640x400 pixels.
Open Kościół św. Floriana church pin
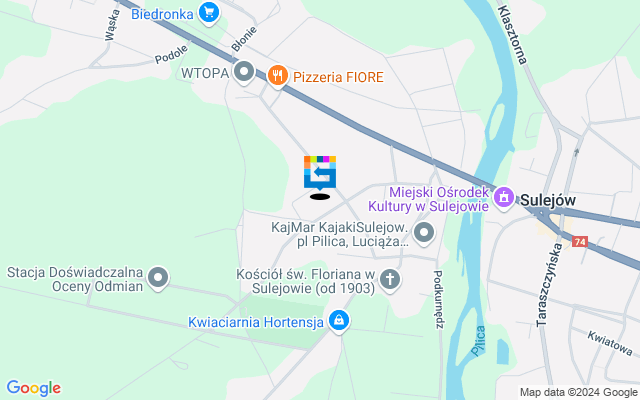pyautogui.click(x=390, y=282)
